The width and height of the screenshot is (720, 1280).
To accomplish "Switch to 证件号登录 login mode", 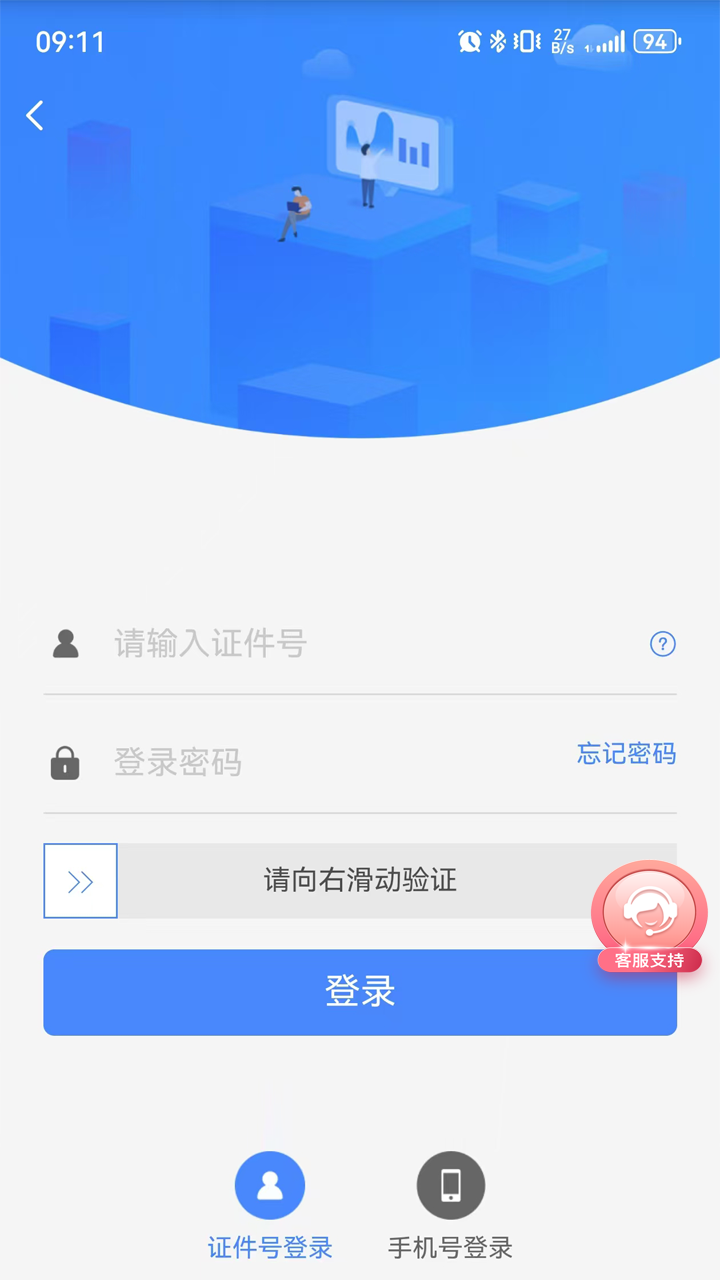I will tap(270, 1248).
